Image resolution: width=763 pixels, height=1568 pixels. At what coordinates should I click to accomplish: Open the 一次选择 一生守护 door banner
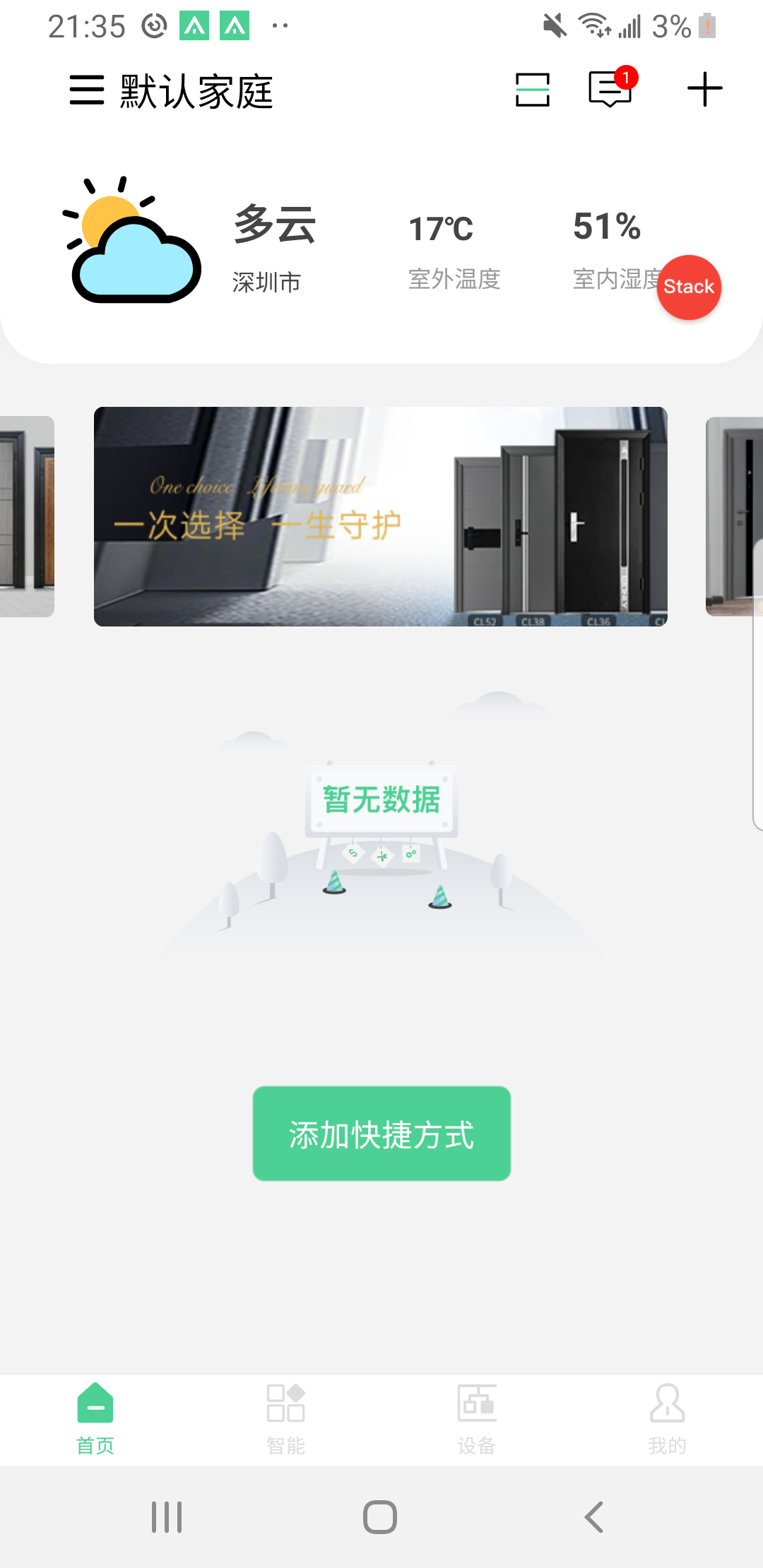(x=380, y=516)
